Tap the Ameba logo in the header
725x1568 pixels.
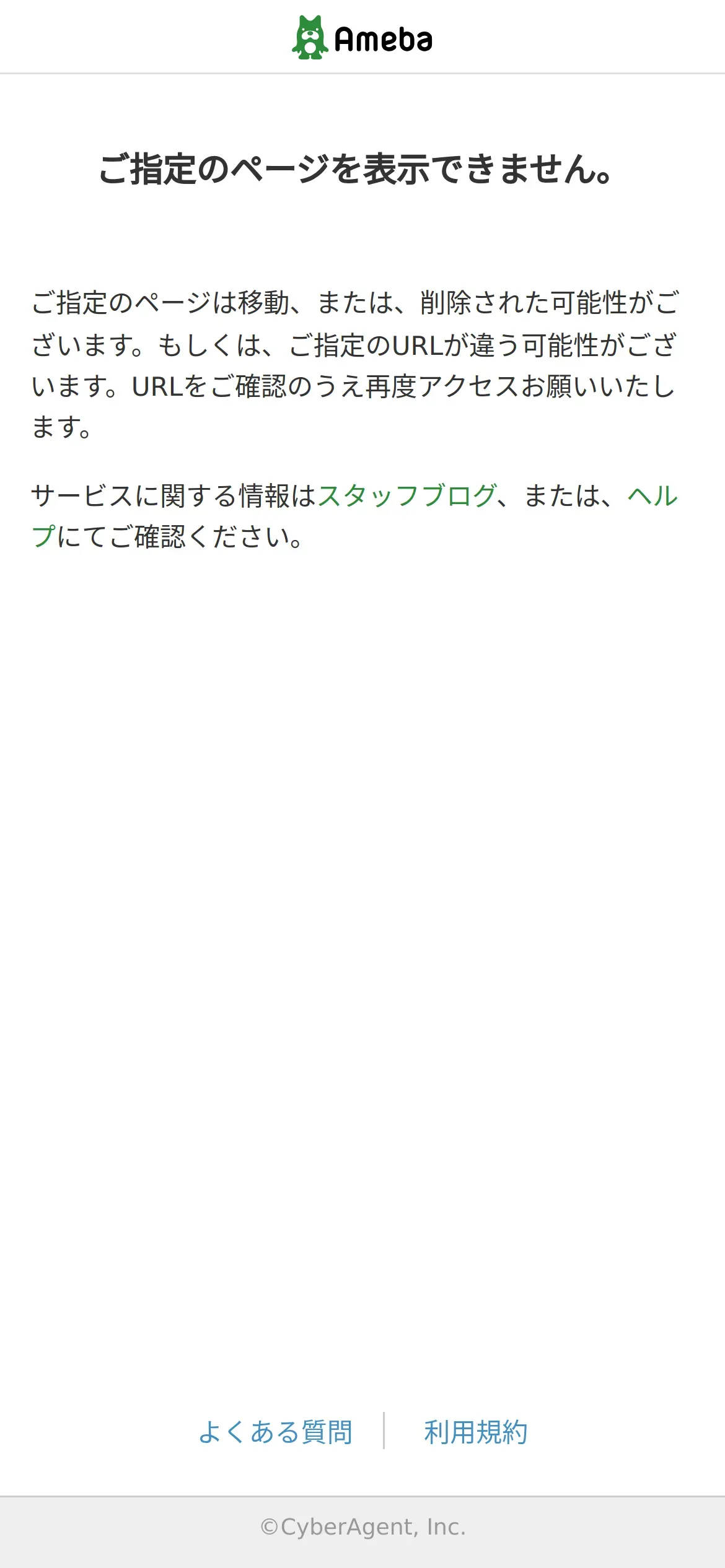[362, 38]
